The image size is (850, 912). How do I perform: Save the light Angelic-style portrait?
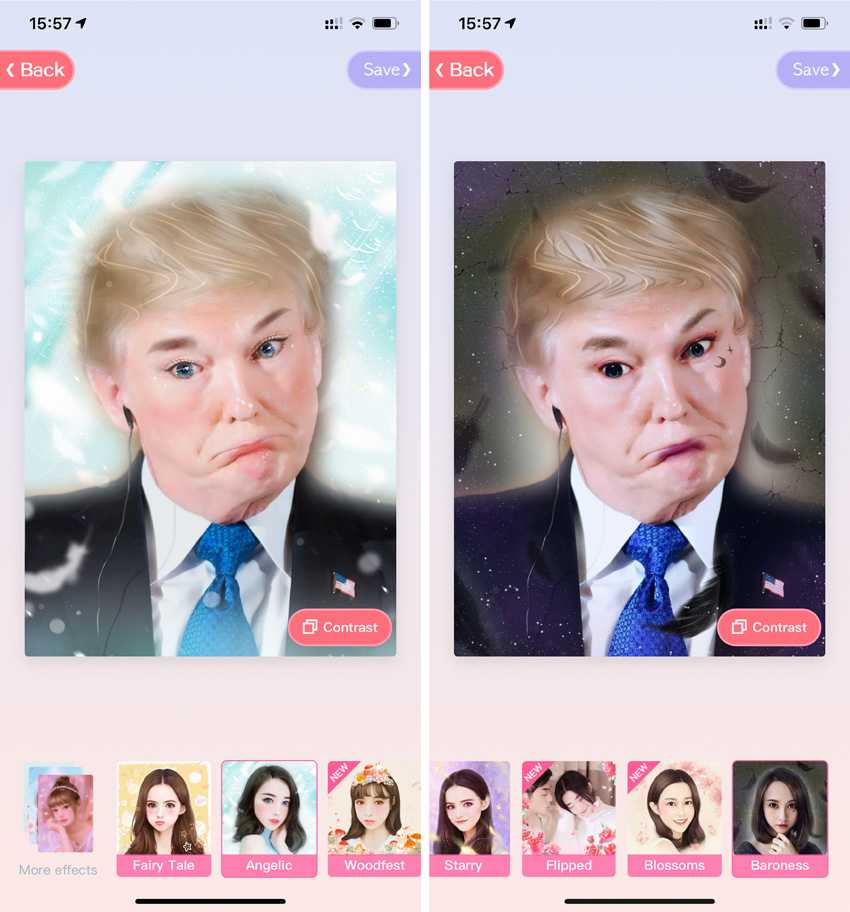tap(385, 70)
